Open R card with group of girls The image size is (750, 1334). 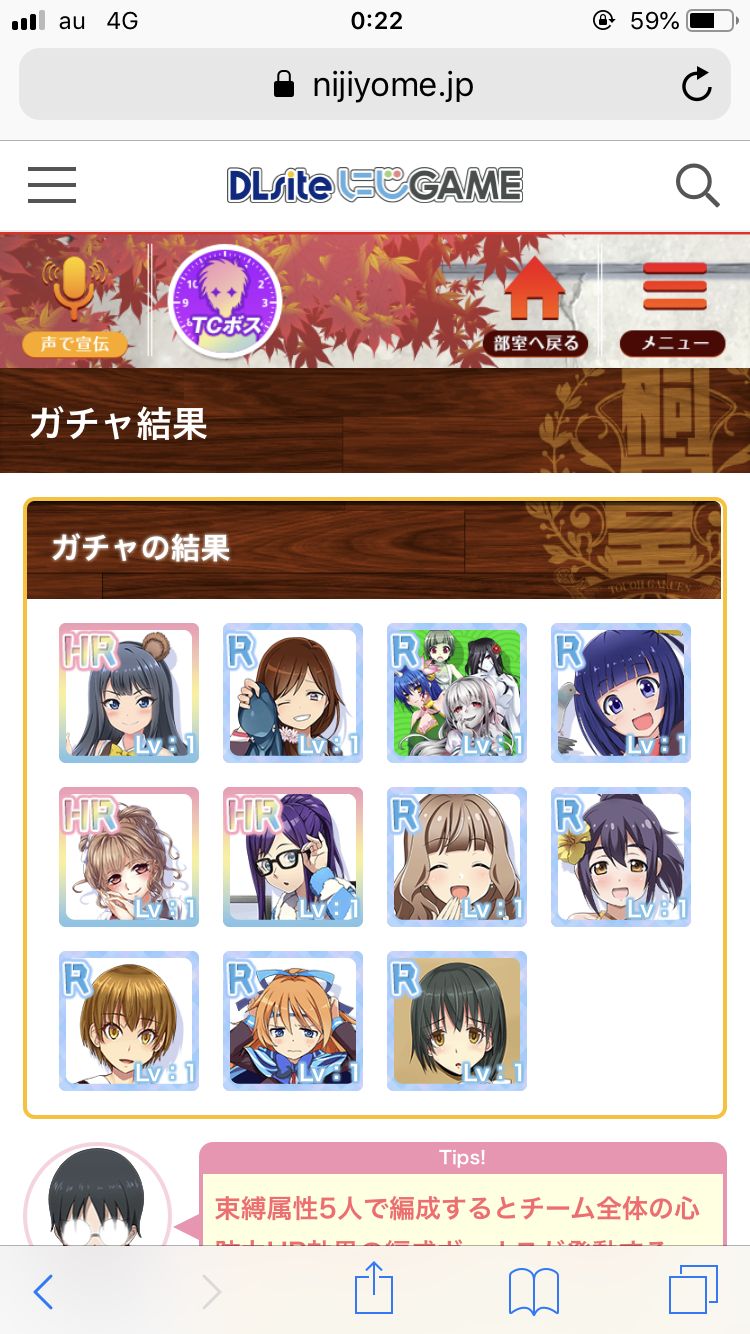pyautogui.click(x=457, y=693)
